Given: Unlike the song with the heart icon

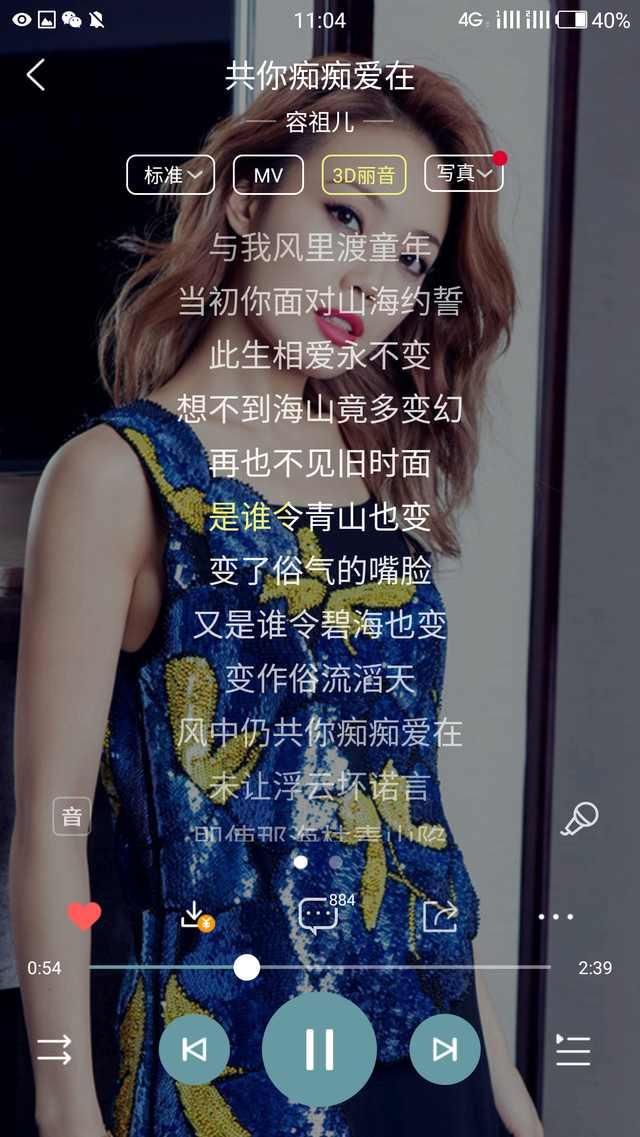Looking at the screenshot, I should (x=84, y=915).
